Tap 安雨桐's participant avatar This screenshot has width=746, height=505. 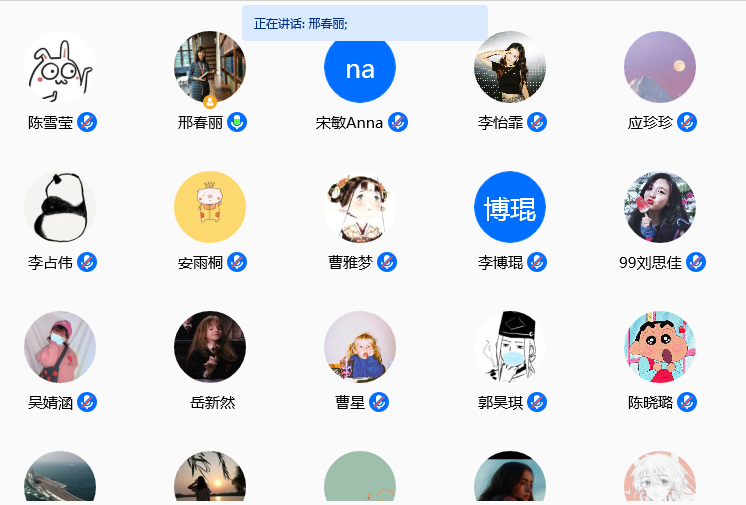210,207
